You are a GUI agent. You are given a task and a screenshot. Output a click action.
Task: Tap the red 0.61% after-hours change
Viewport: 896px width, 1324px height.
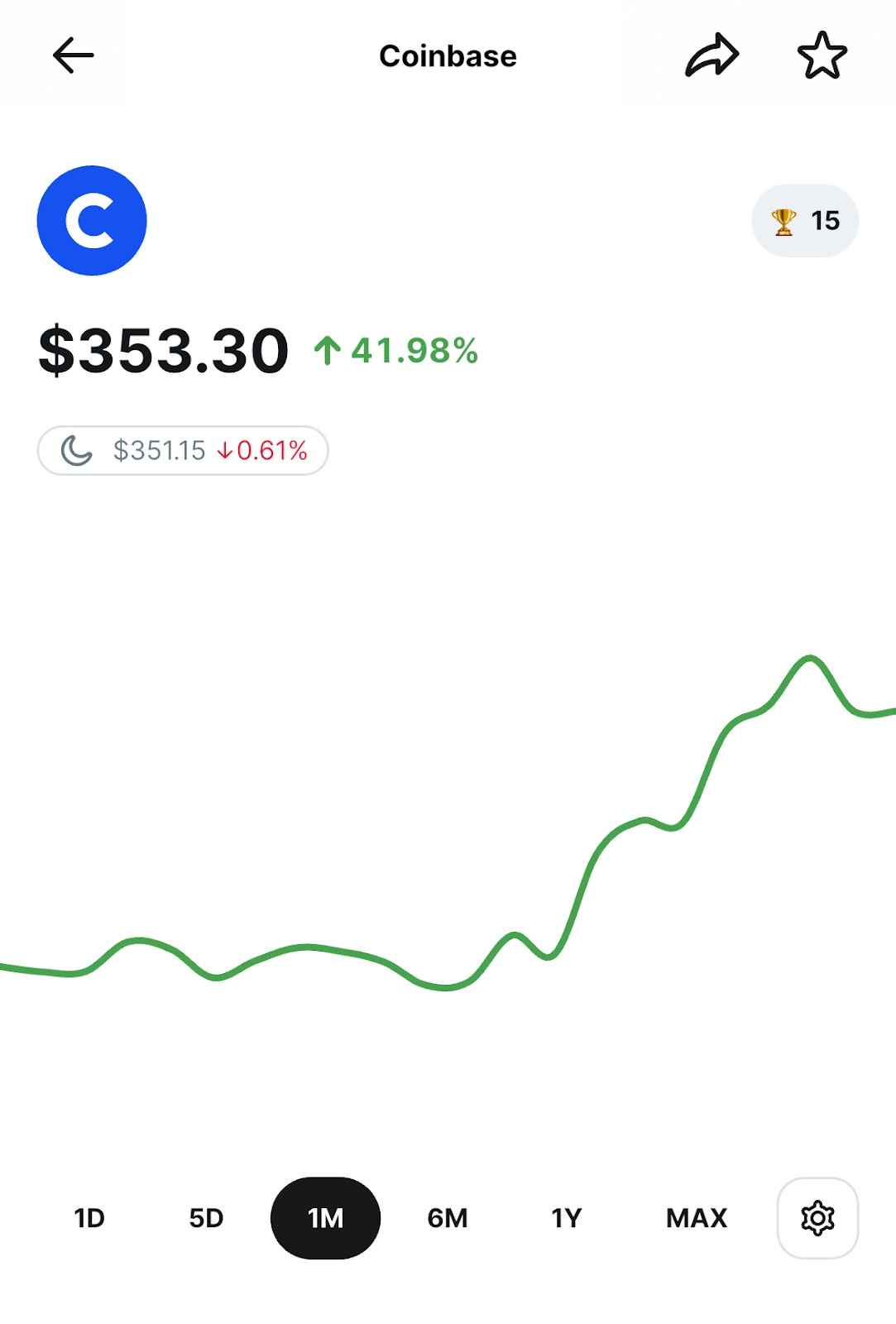(272, 450)
